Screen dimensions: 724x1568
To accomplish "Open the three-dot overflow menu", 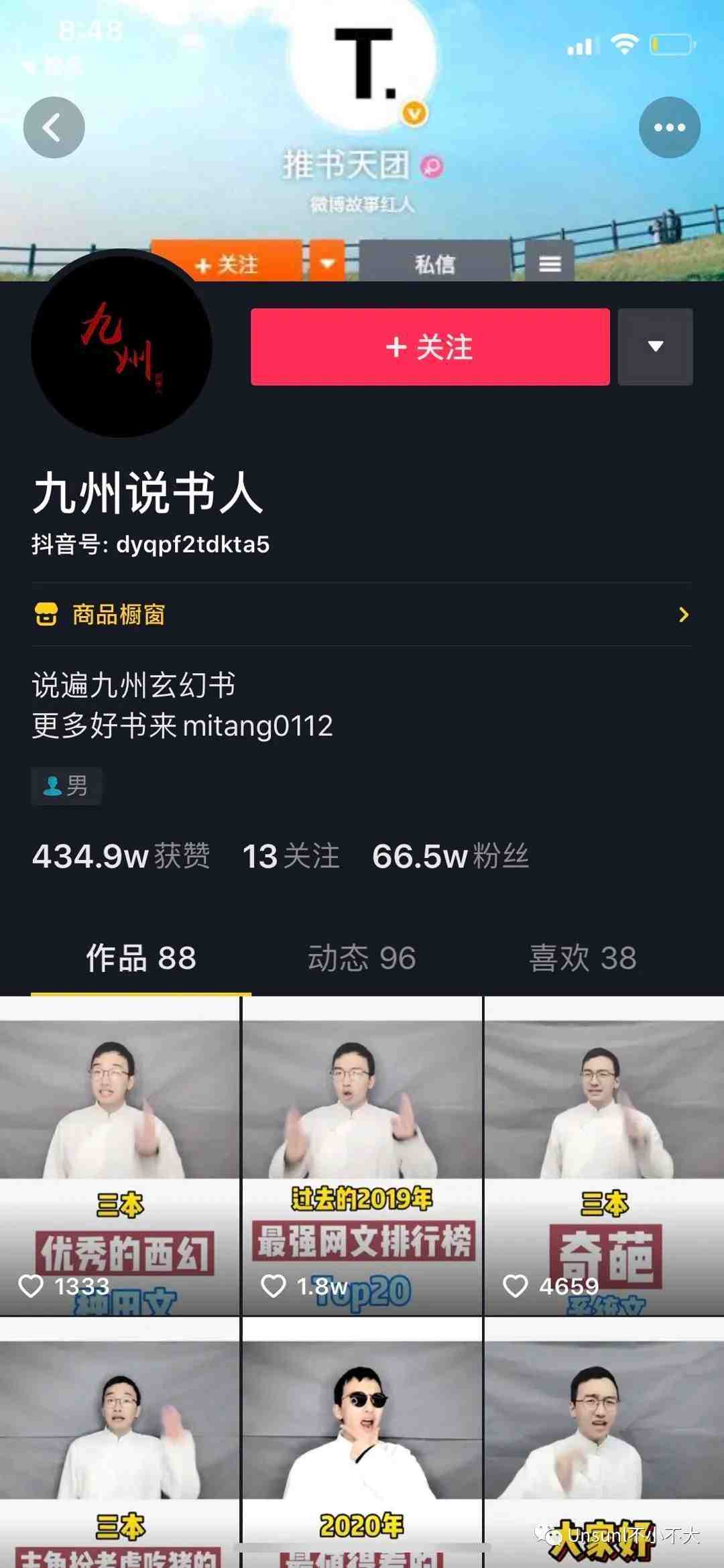I will click(669, 127).
